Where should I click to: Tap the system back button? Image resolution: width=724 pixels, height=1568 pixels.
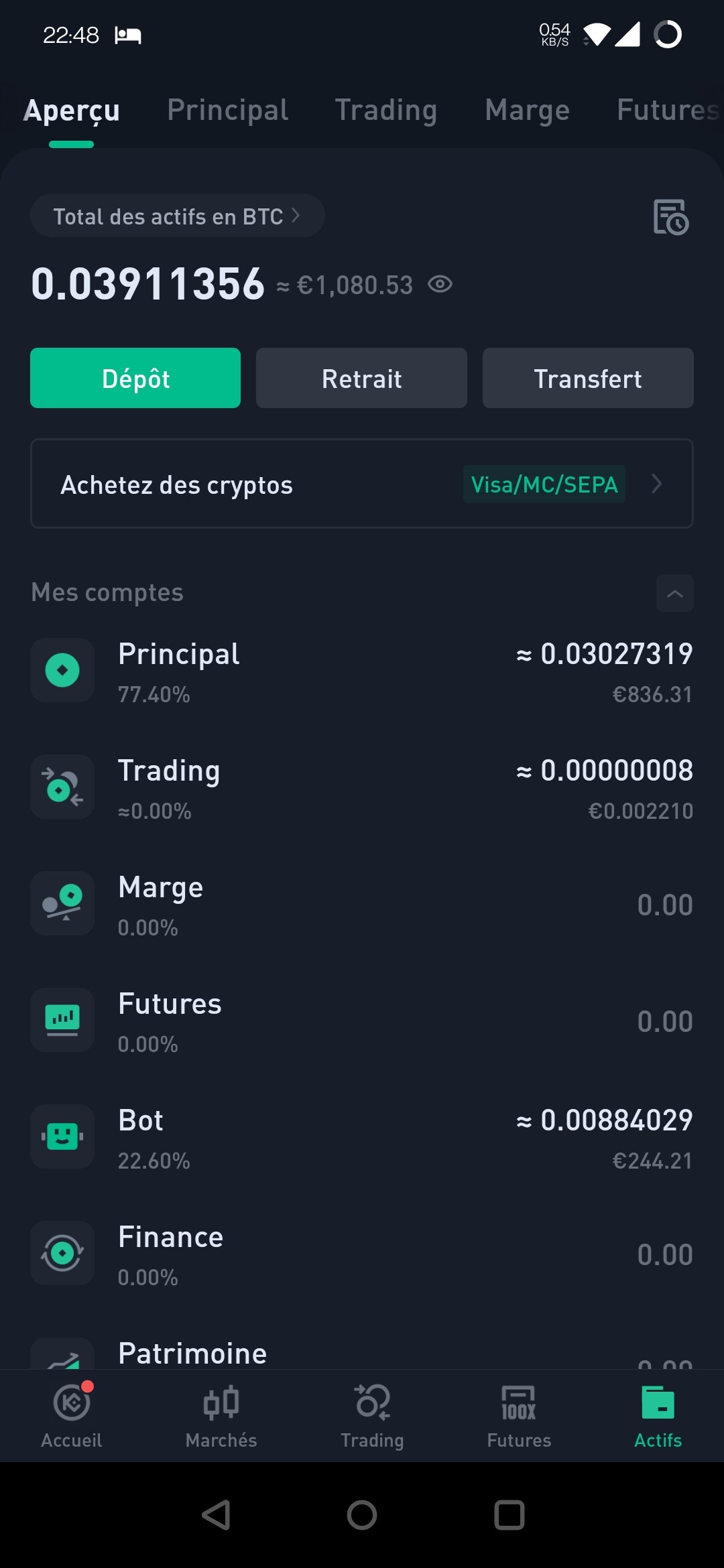click(x=216, y=1515)
